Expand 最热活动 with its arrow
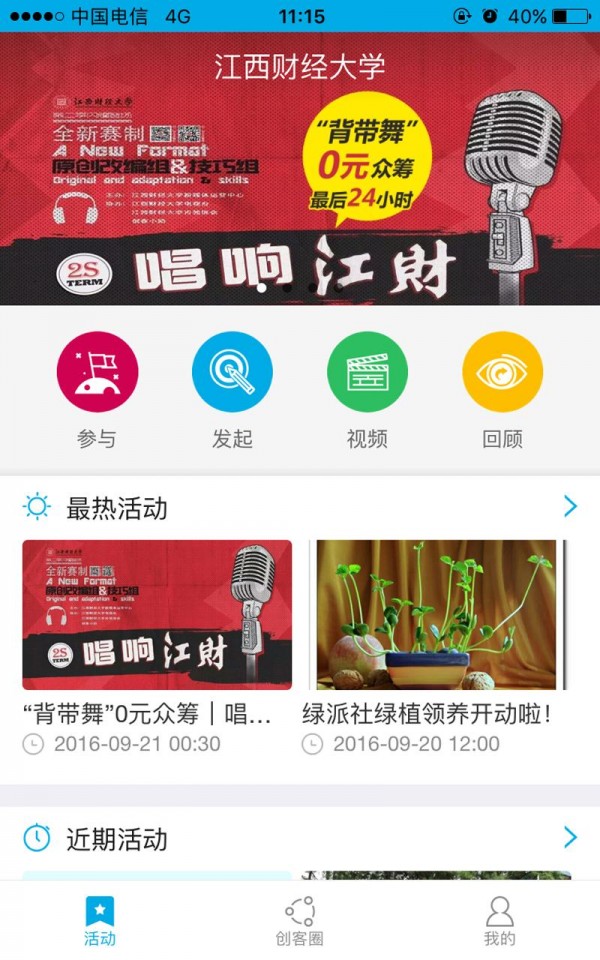600x960 pixels. click(570, 507)
